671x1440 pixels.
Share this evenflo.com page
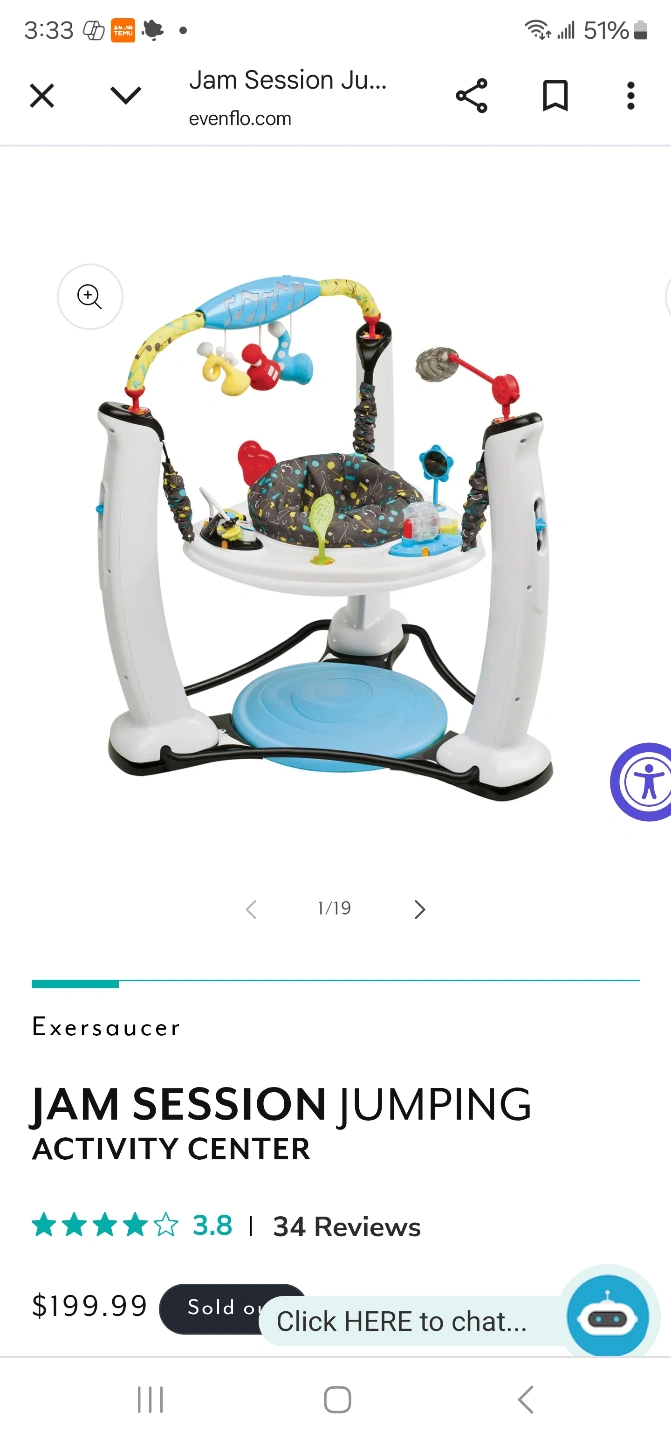click(471, 96)
